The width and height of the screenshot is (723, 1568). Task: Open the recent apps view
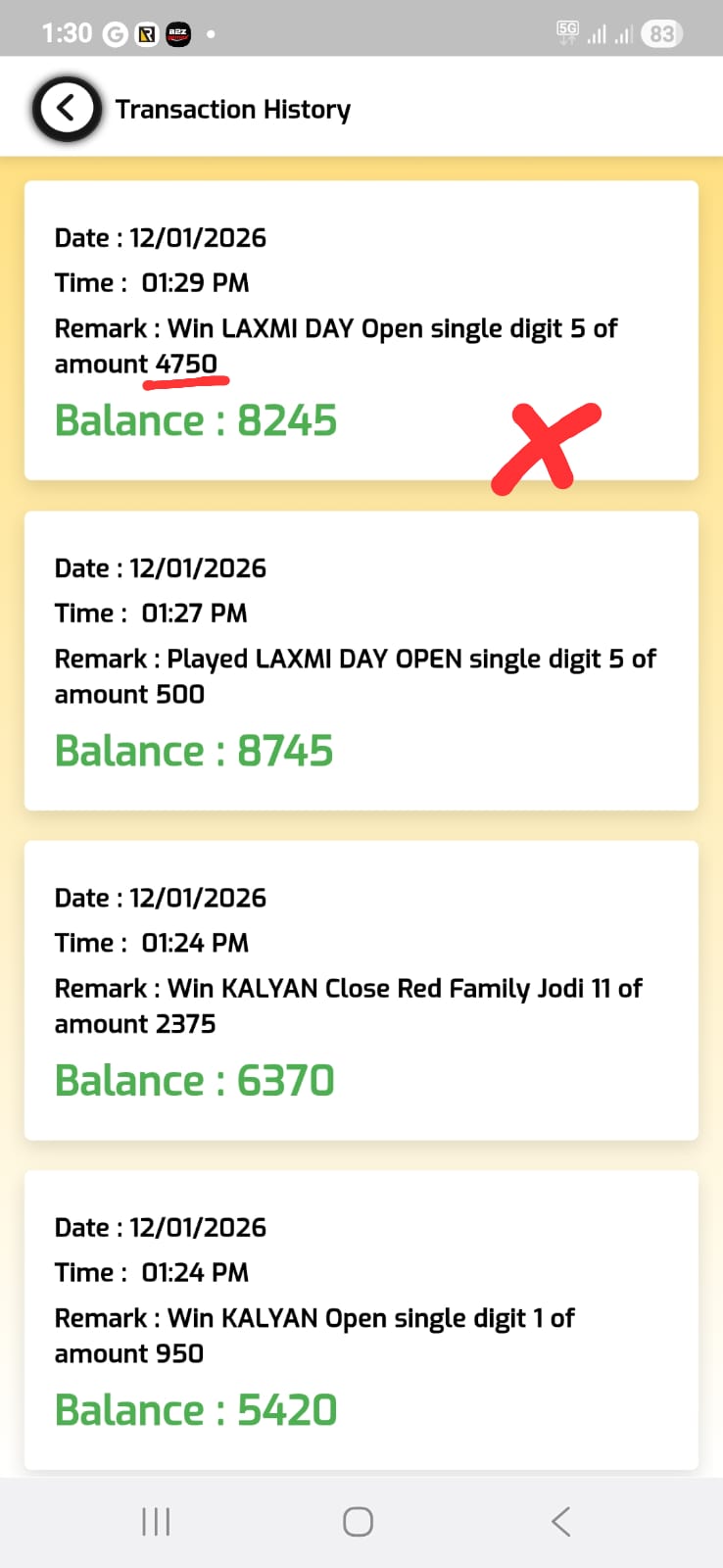click(x=156, y=1521)
